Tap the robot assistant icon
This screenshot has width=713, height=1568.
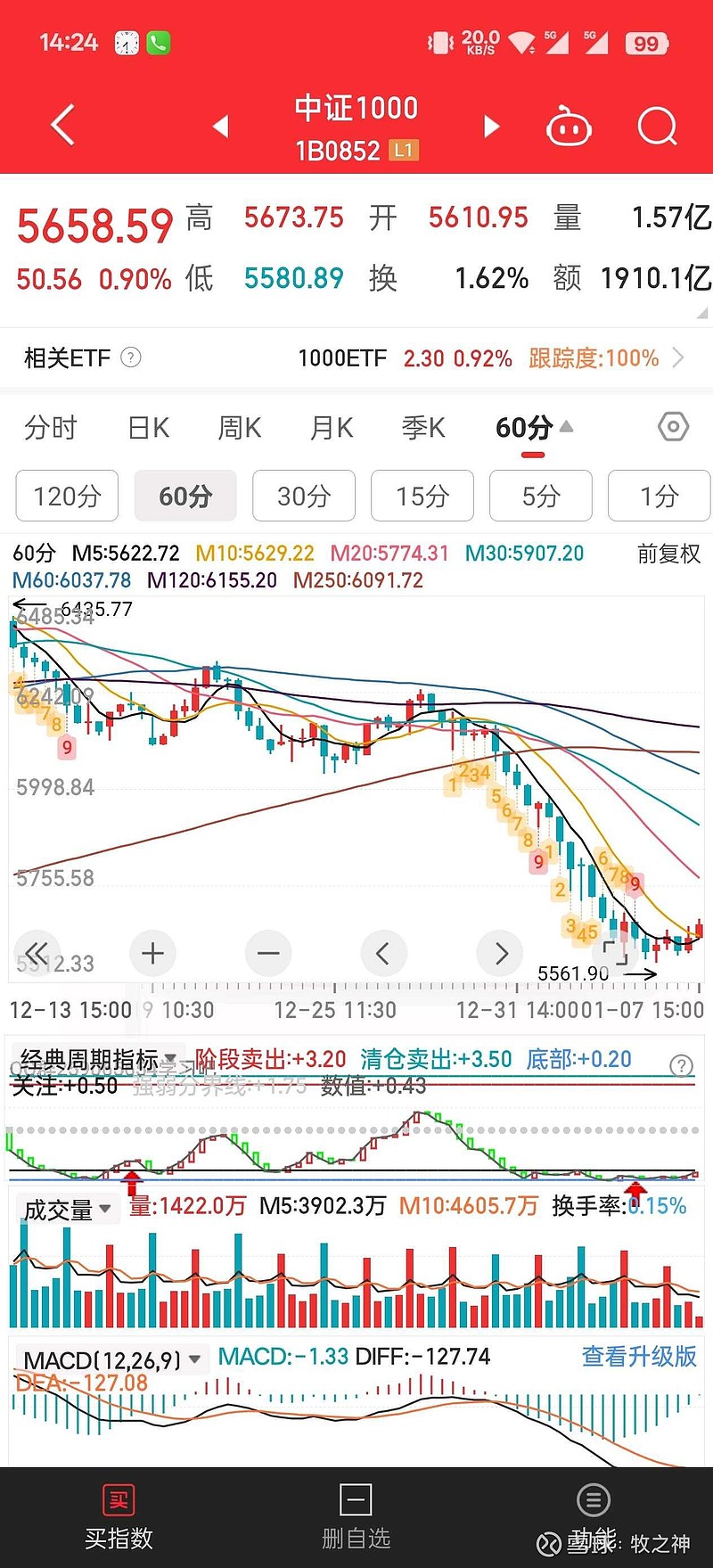569,126
